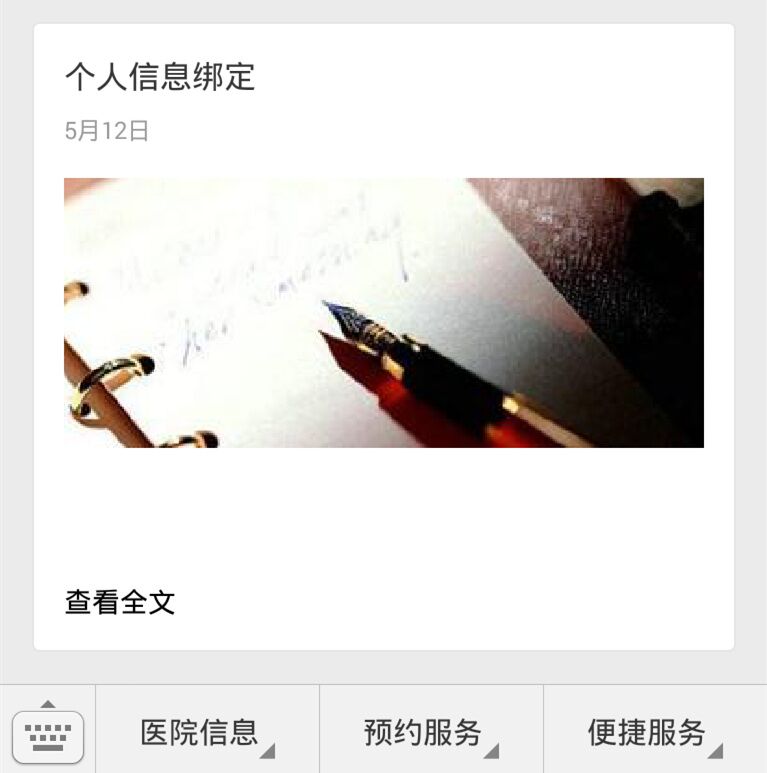Expand the 预约服务 menu
The width and height of the screenshot is (767, 773).
pyautogui.click(x=431, y=730)
